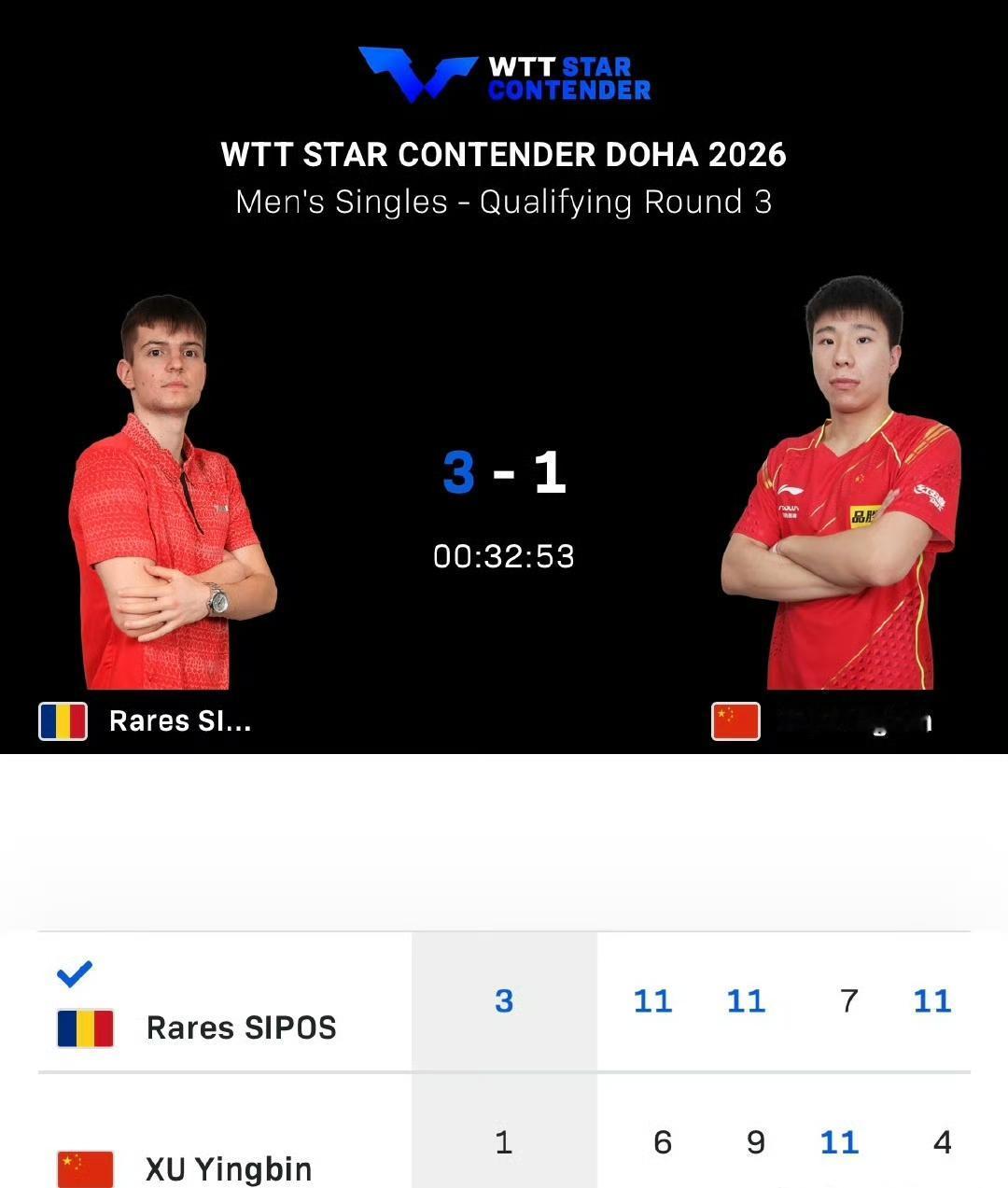This screenshot has height=1188, width=1008.
Task: Select the Rares SIPOS name in the table
Action: click(x=240, y=1027)
